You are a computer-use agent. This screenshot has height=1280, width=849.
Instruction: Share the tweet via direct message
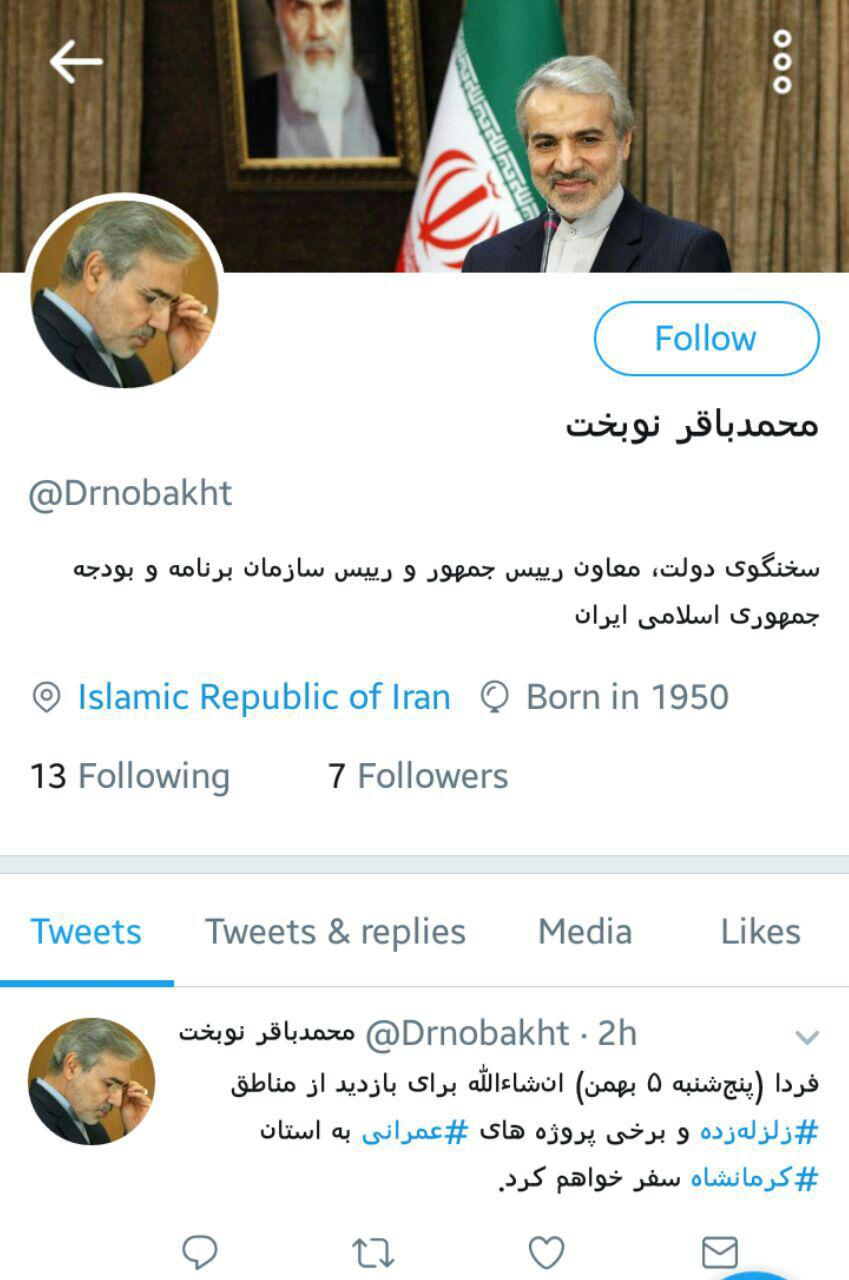(x=719, y=1251)
